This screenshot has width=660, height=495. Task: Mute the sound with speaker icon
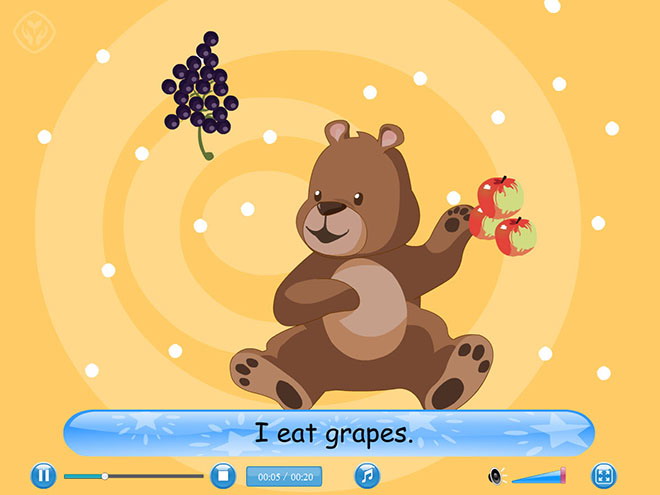(x=494, y=476)
